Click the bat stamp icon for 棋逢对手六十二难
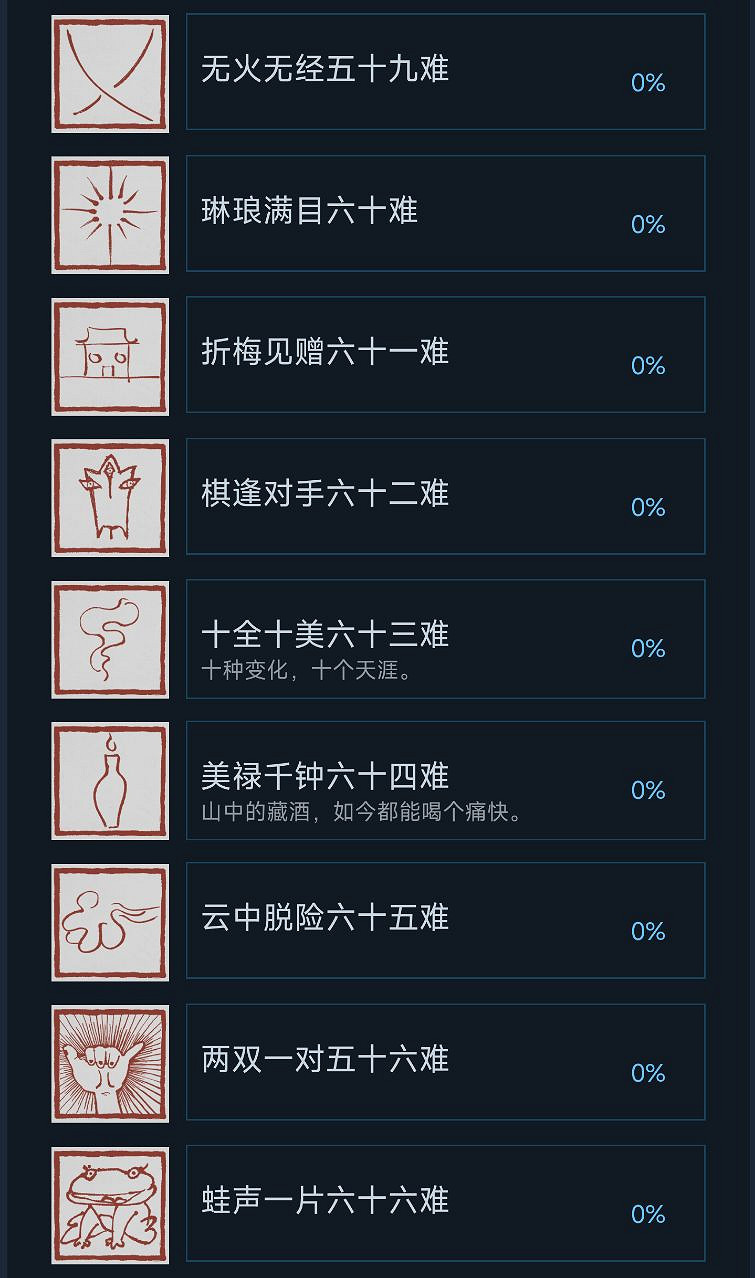755x1278 pixels. click(110, 497)
